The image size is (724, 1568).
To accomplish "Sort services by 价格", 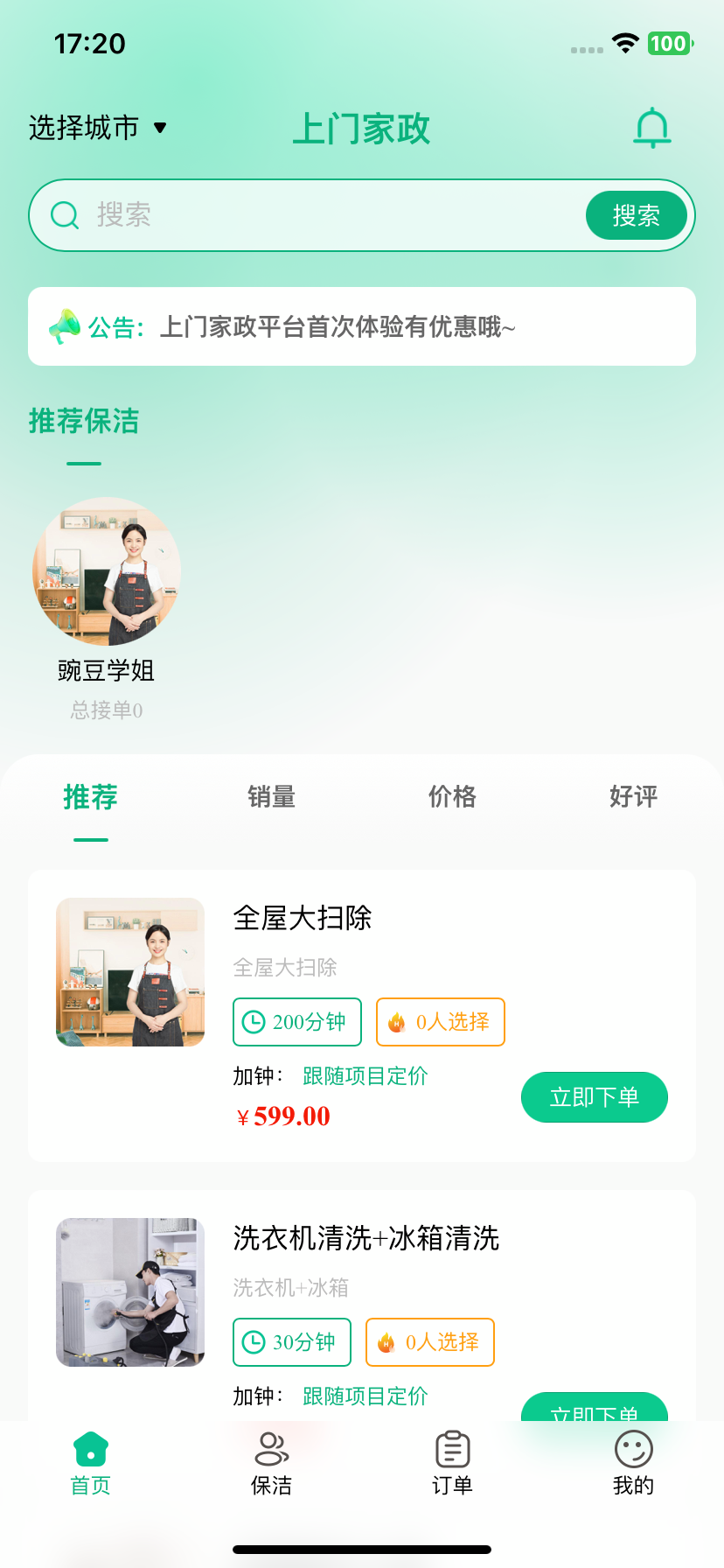I will (452, 797).
